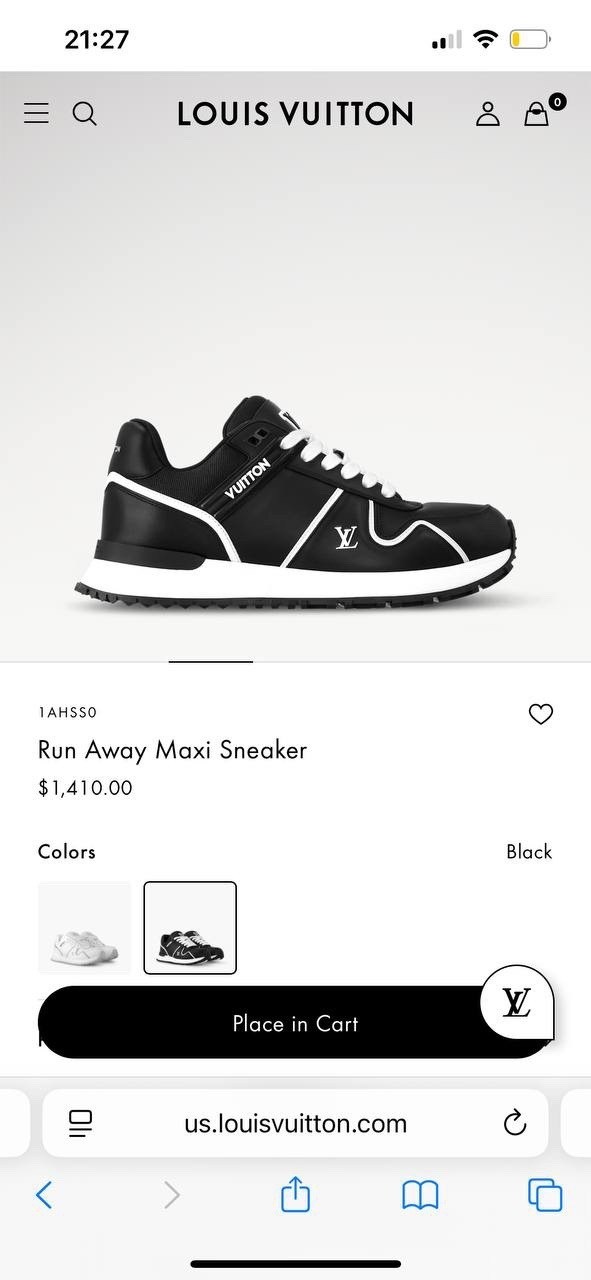
Task: Open Safari page settings menu
Action: (x=81, y=1123)
